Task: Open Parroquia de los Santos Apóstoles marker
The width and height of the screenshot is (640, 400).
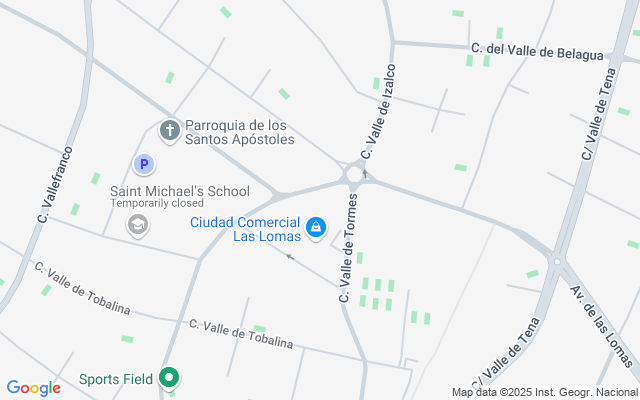Action: (x=170, y=130)
